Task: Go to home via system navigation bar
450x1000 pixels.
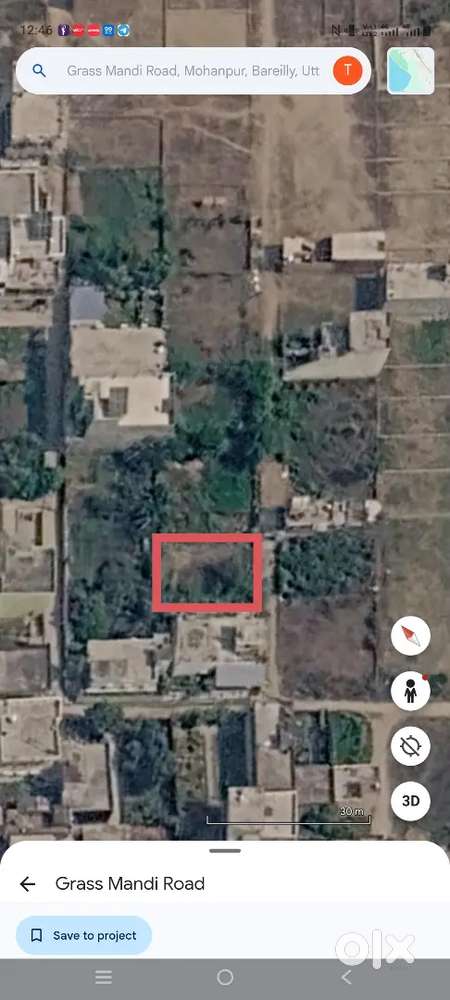Action: click(225, 977)
